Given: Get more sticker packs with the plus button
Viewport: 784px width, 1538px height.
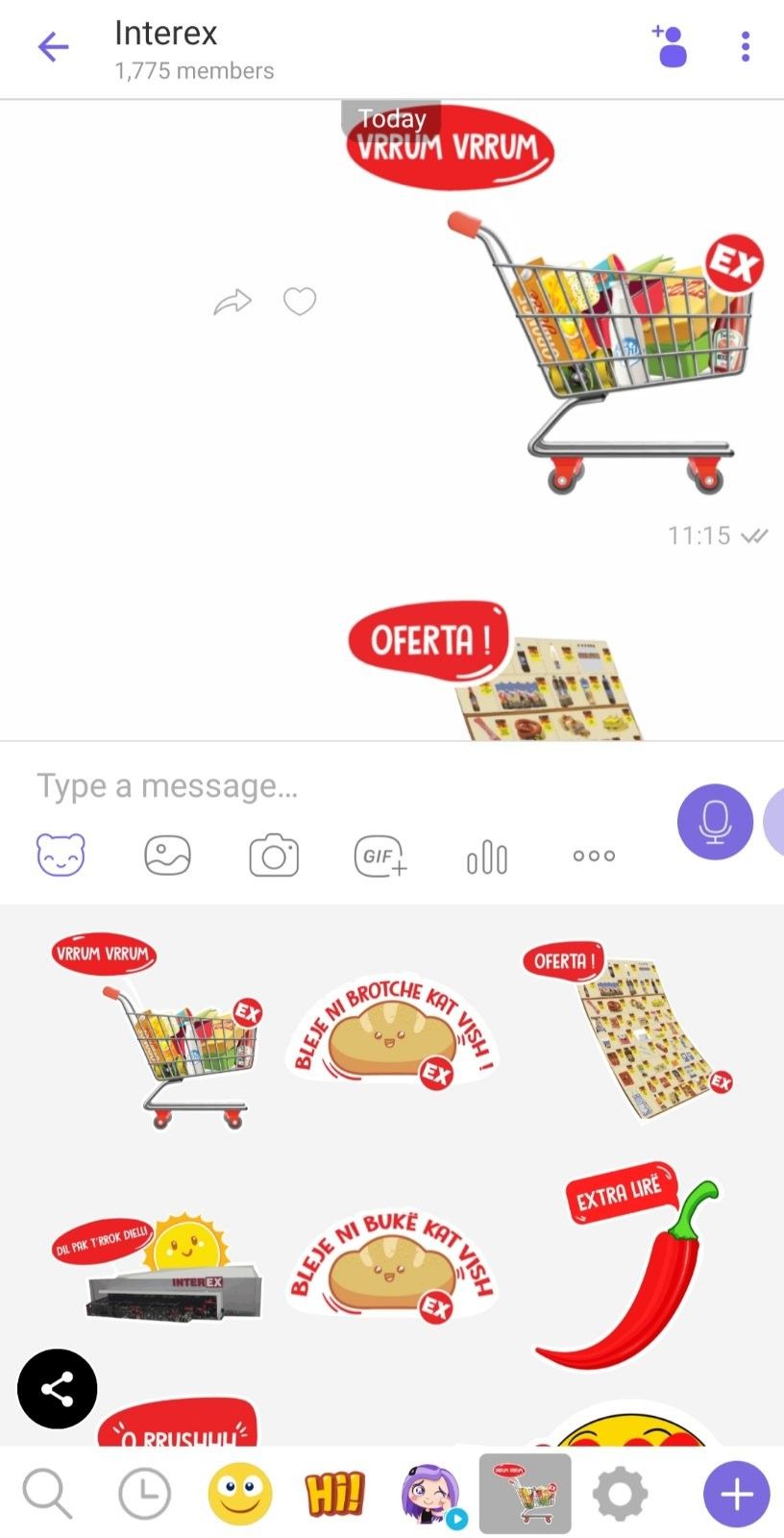Looking at the screenshot, I should [x=735, y=1494].
